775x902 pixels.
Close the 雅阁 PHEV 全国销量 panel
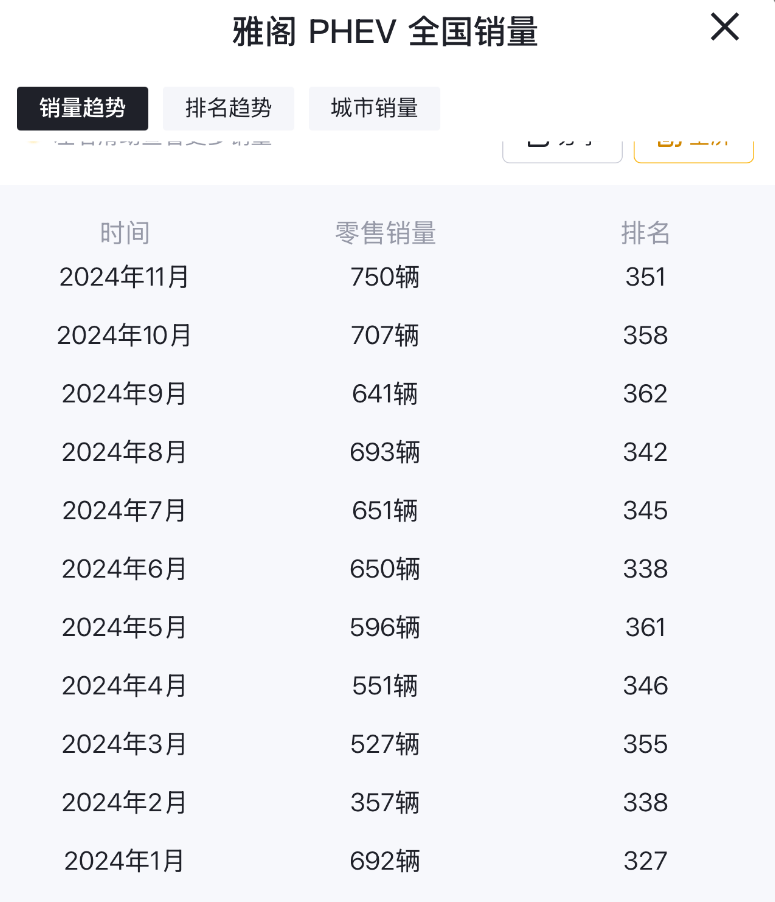tap(724, 28)
